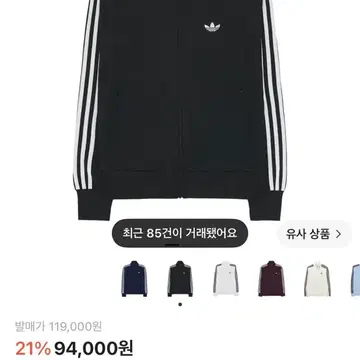Image resolution: width=360 pixels, height=360 pixels.
Task: Select the navy jacket color thumbnail
Action: click(x=134, y=279)
